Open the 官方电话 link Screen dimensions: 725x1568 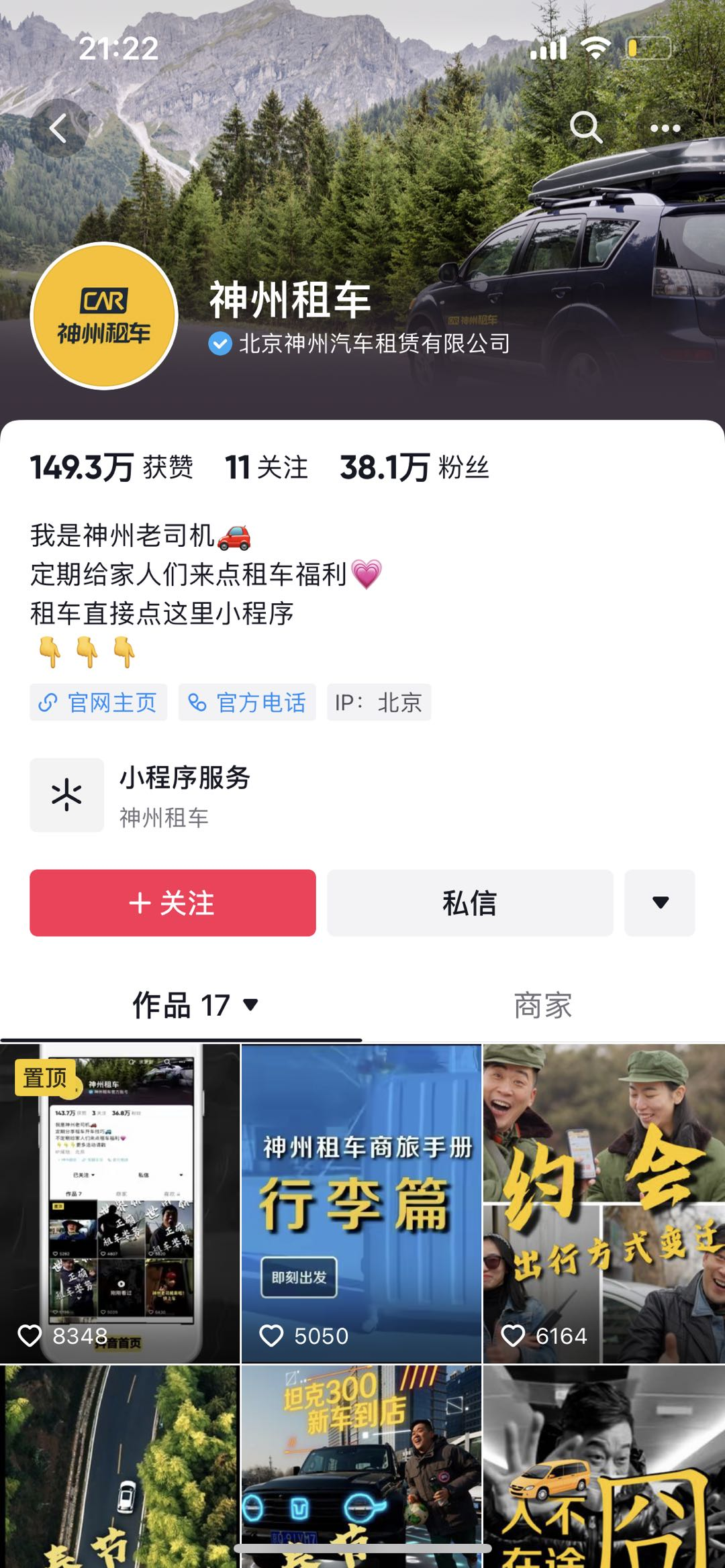pos(247,702)
